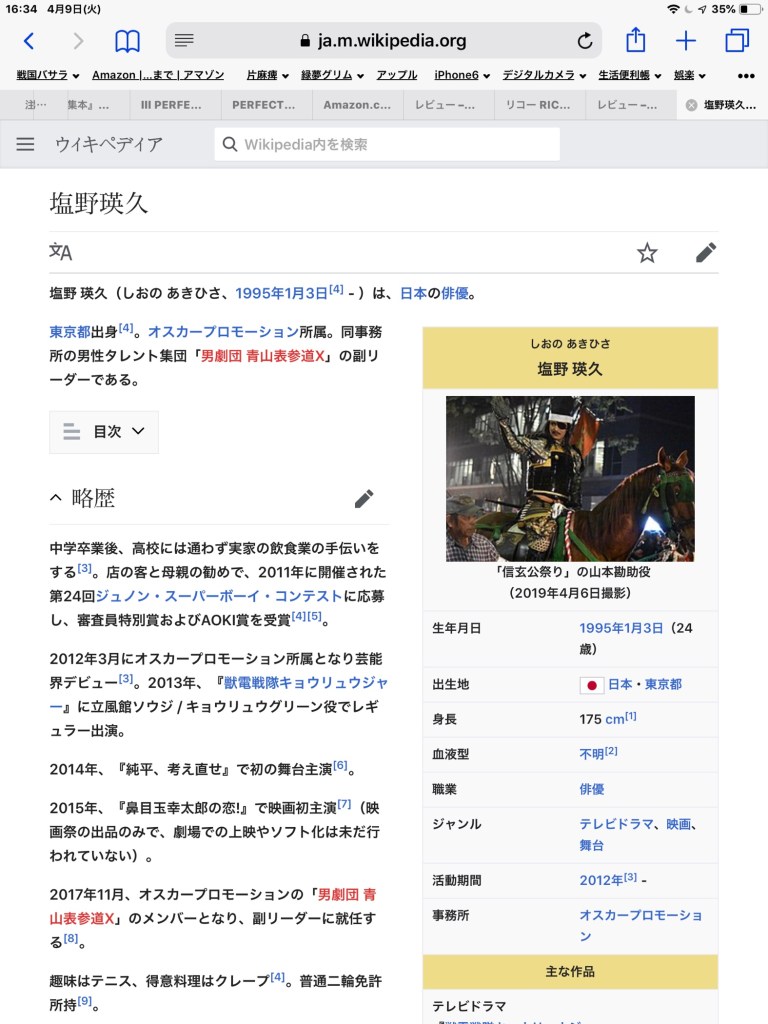Collapse the 略歴 section

pyautogui.click(x=56, y=498)
